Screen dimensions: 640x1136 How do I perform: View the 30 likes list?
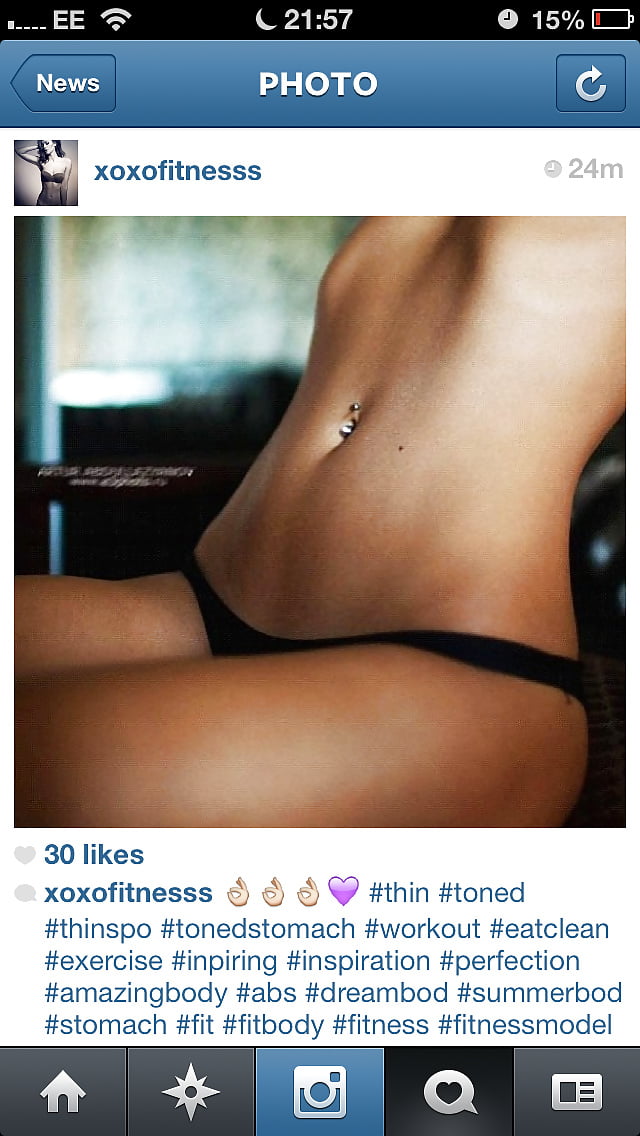(93, 855)
